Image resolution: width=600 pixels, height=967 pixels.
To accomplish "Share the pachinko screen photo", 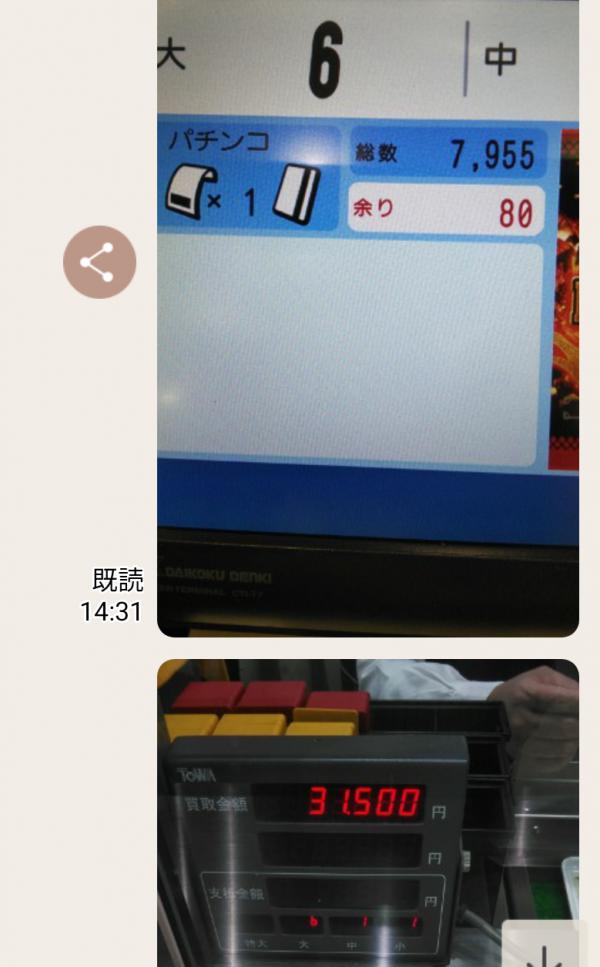I will click(99, 262).
